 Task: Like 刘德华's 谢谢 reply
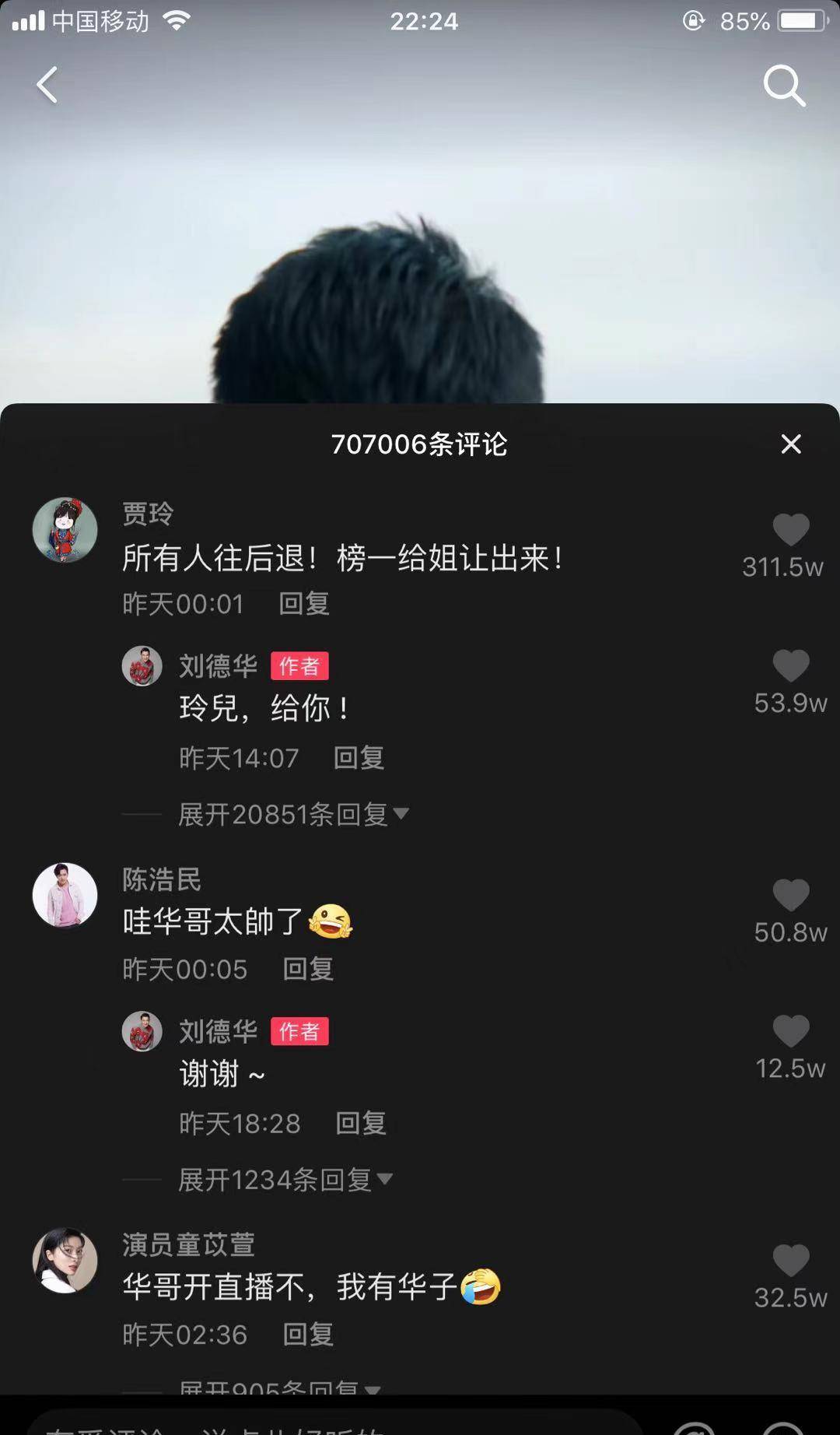791,1032
